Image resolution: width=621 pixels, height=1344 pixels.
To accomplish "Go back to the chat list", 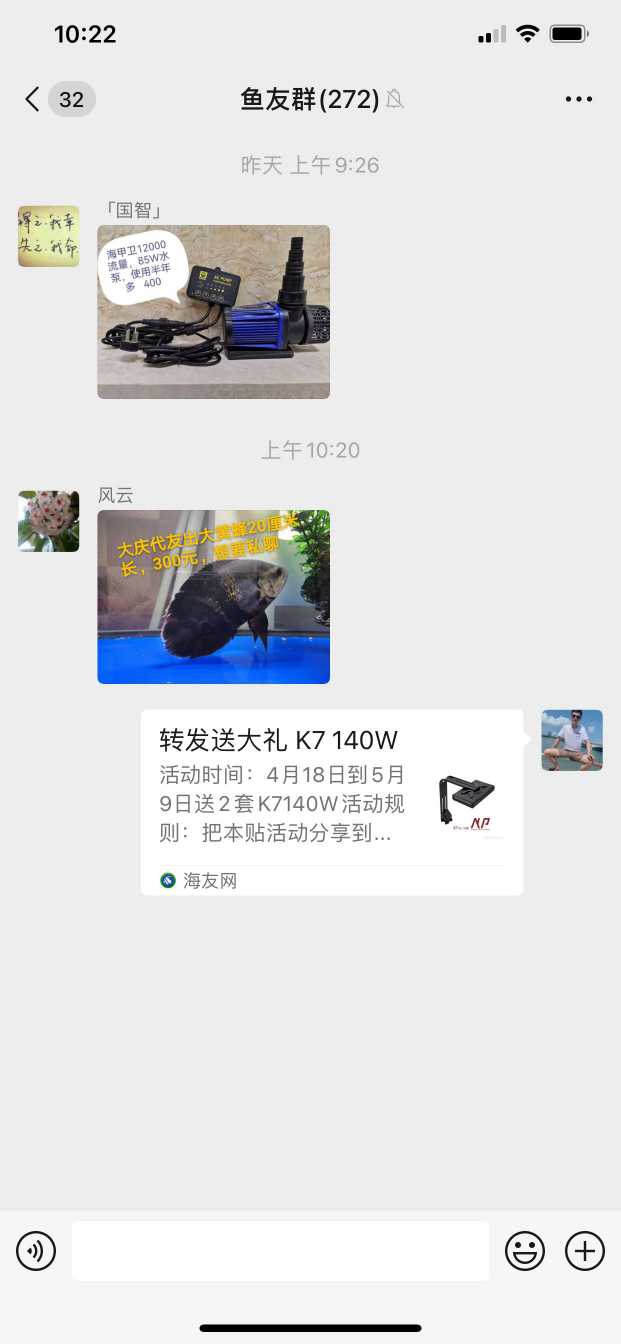I will click(x=34, y=99).
